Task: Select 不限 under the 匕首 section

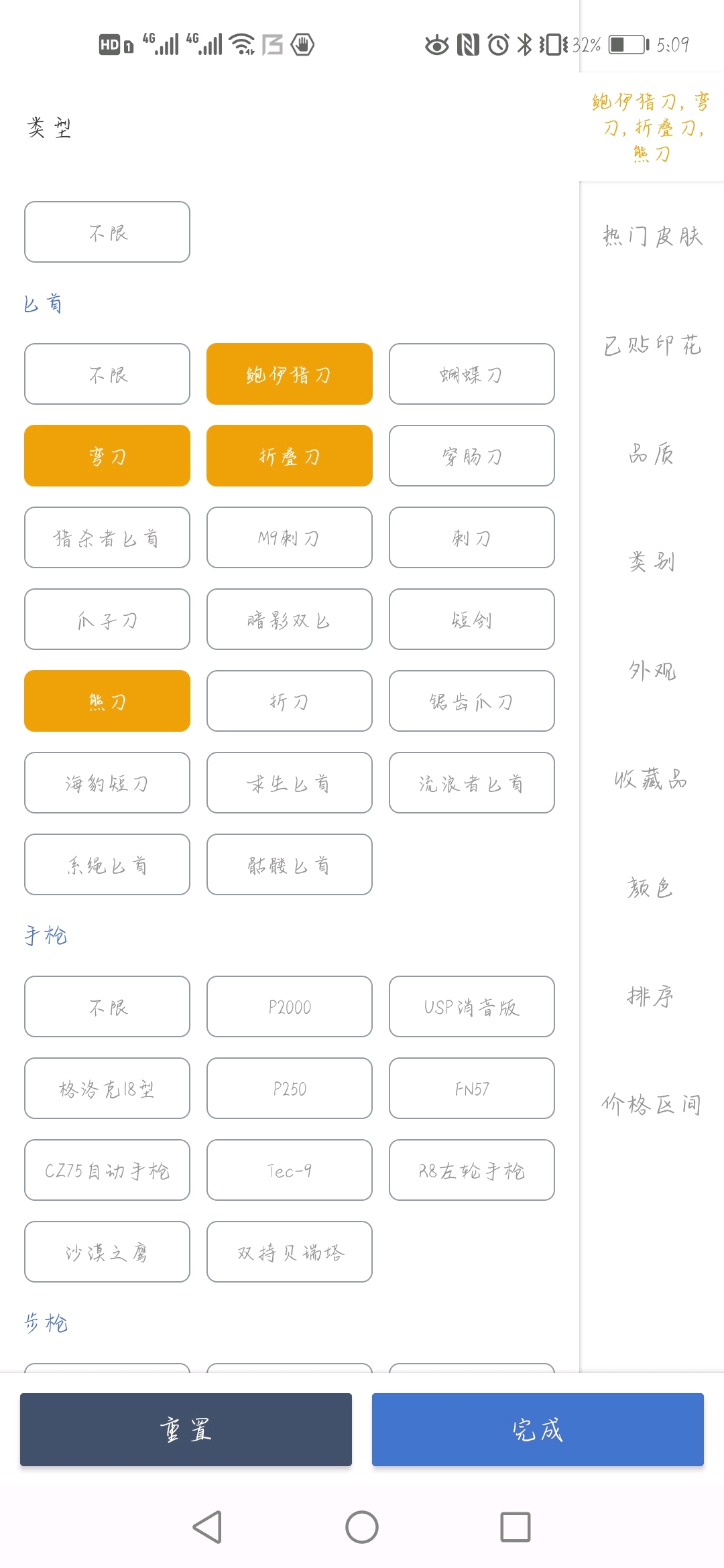Action: [107, 374]
